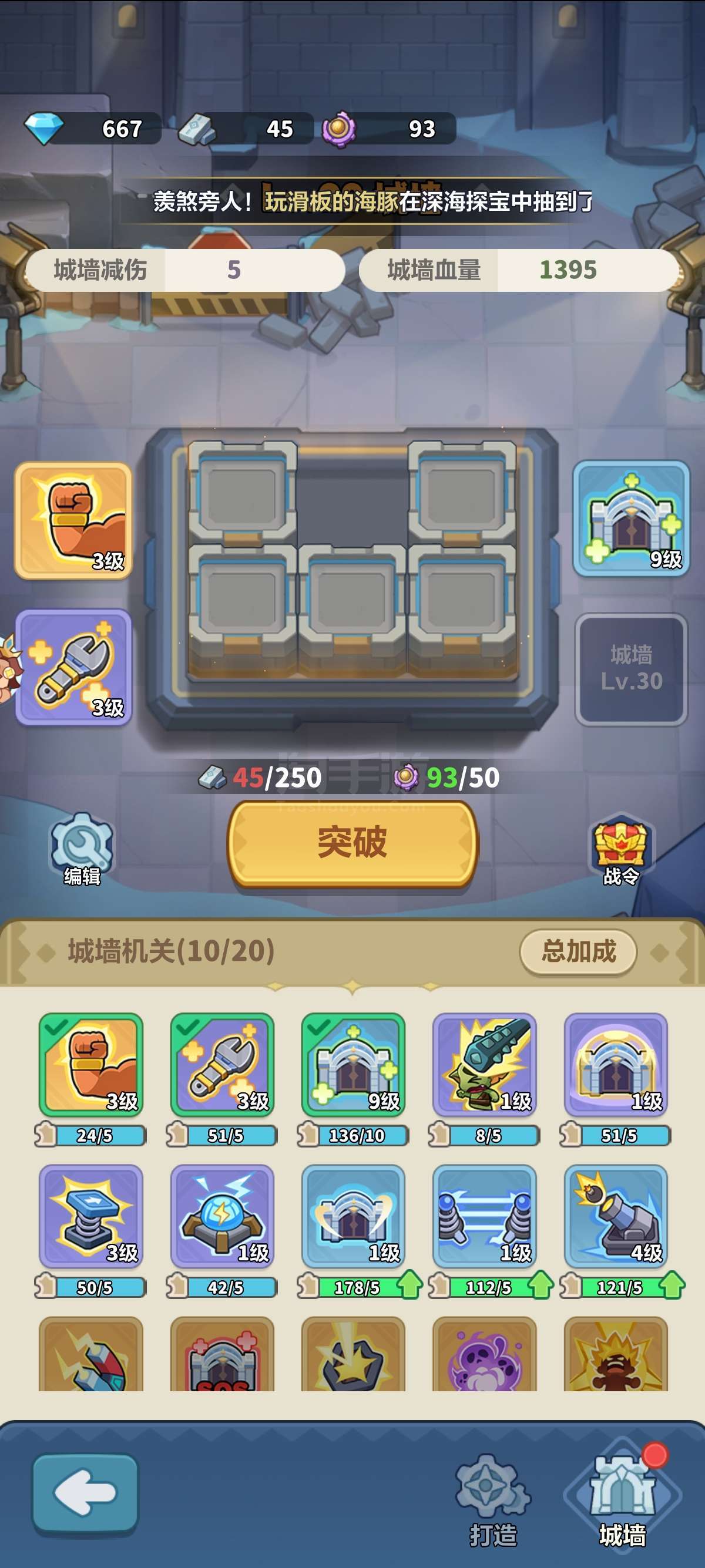
Task: Select the equipped 9级 gate mechanism
Action: click(632, 518)
